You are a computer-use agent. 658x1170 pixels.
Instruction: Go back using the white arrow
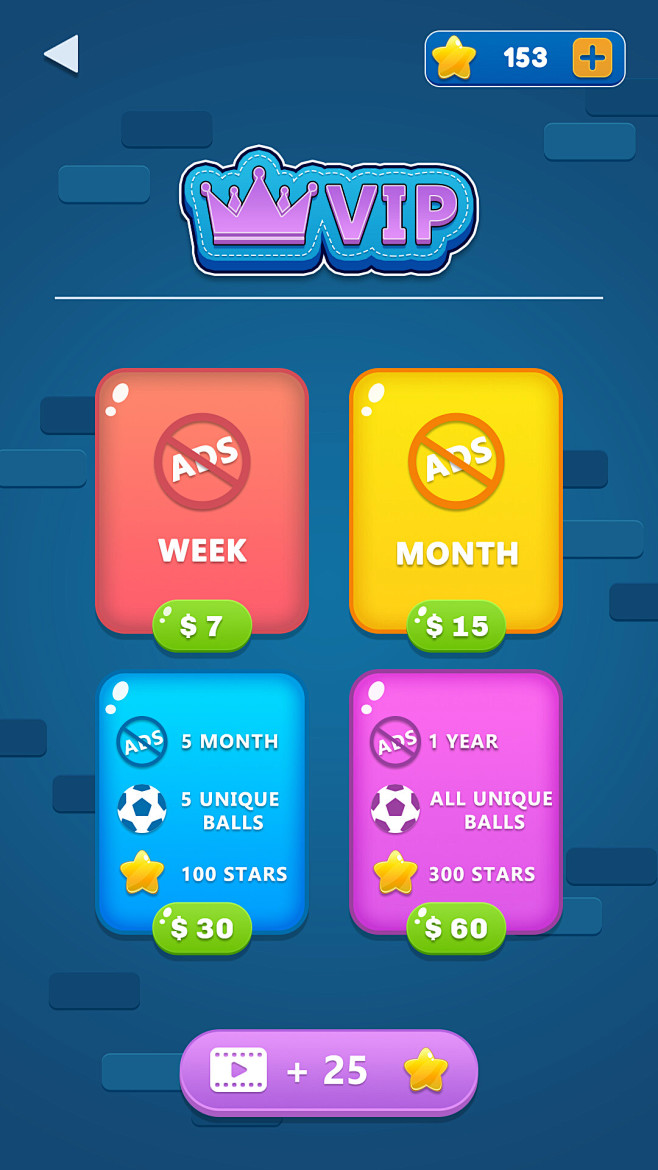(x=62, y=55)
